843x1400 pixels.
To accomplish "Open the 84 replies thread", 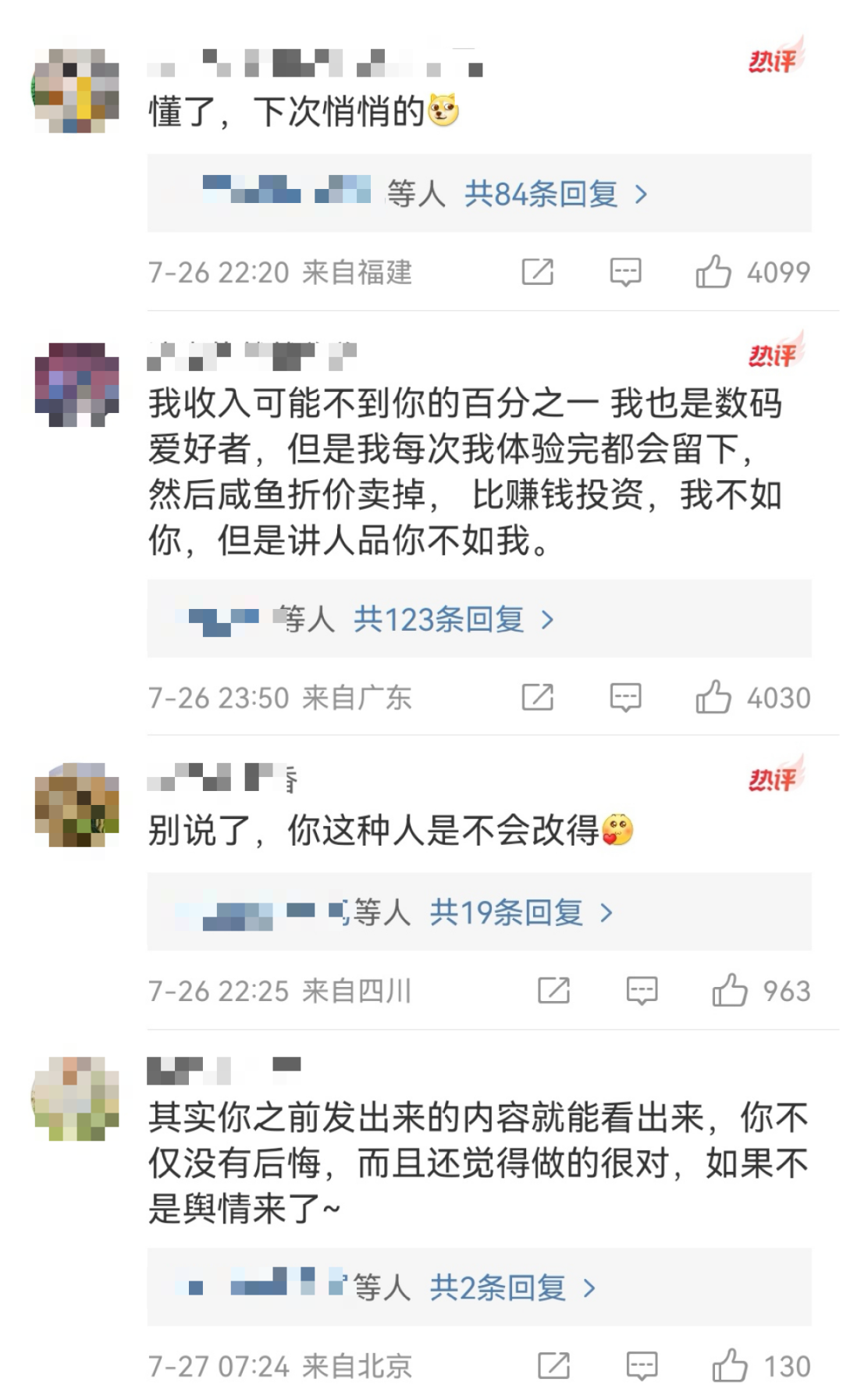I will (555, 194).
